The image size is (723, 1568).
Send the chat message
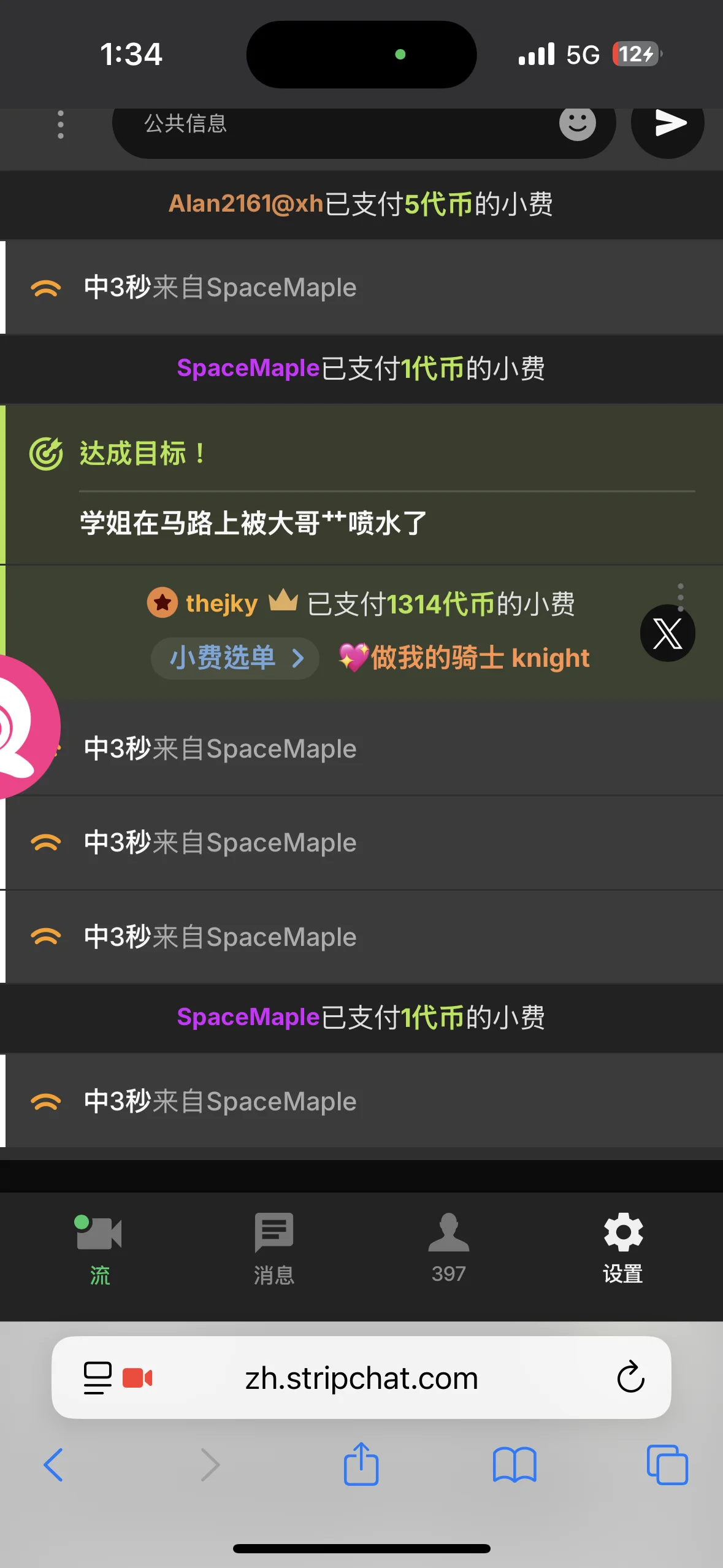[668, 125]
